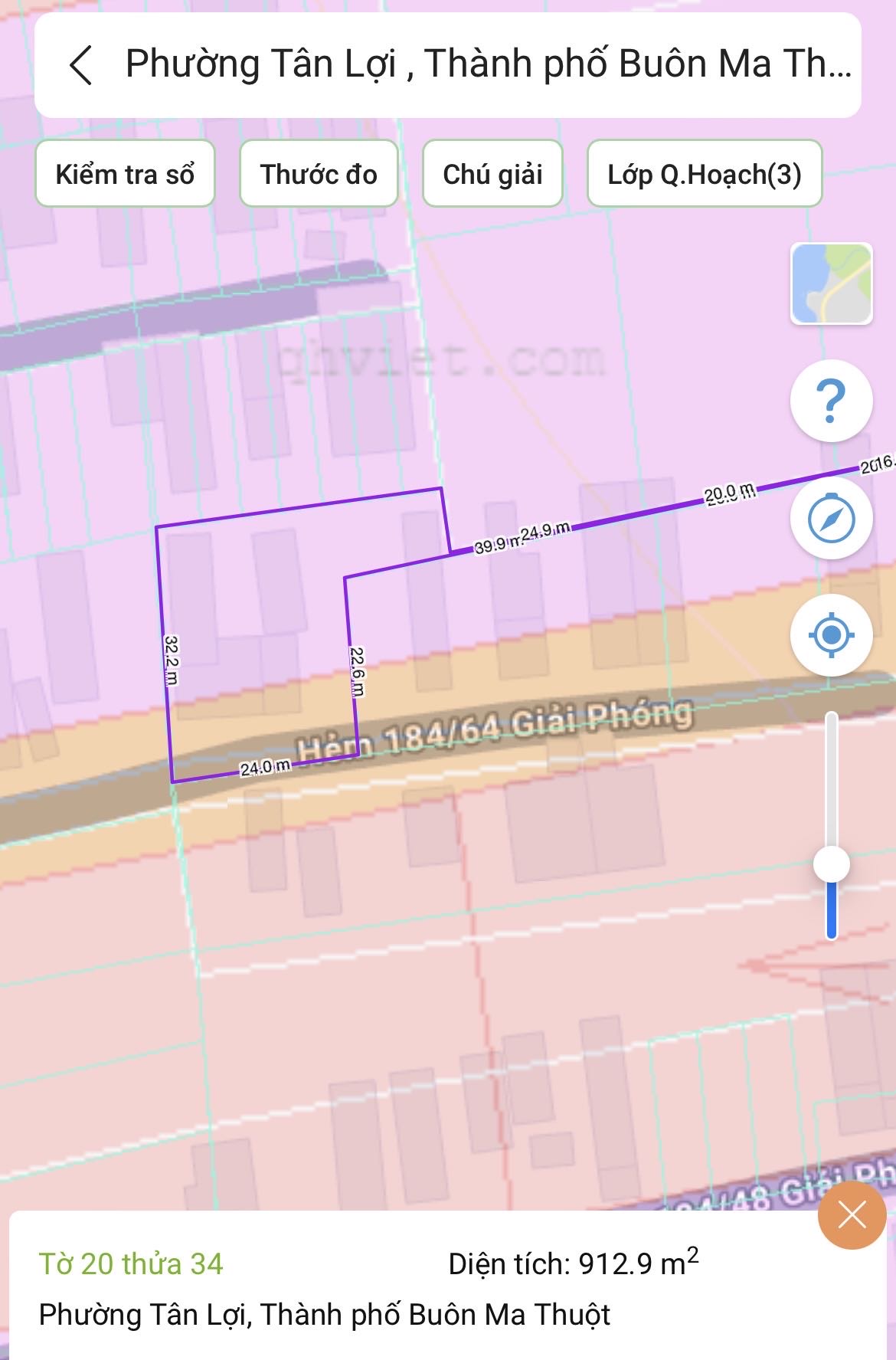896x1360 pixels.
Task: Show the Chú giải legend
Action: 492,174
